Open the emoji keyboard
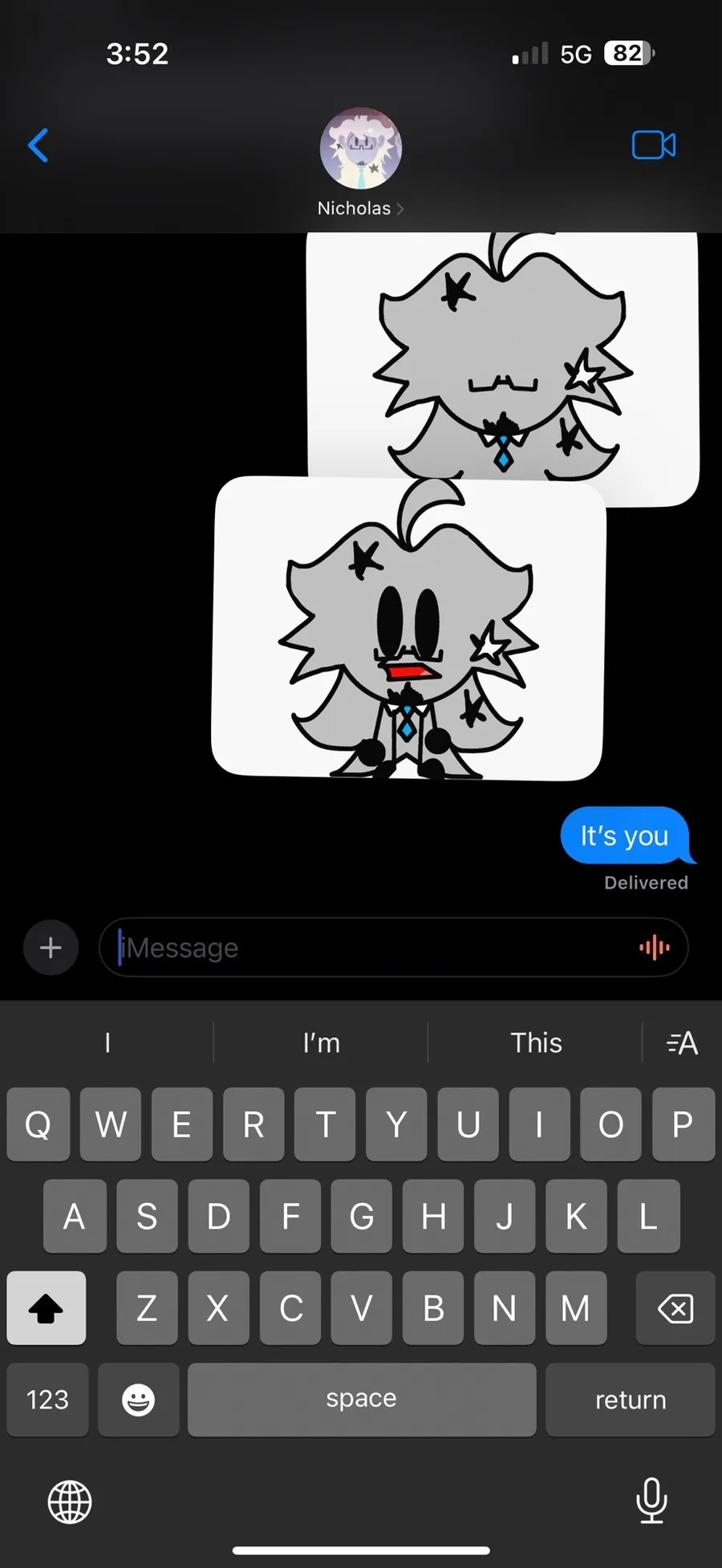This screenshot has width=722, height=1568. pos(138,1400)
